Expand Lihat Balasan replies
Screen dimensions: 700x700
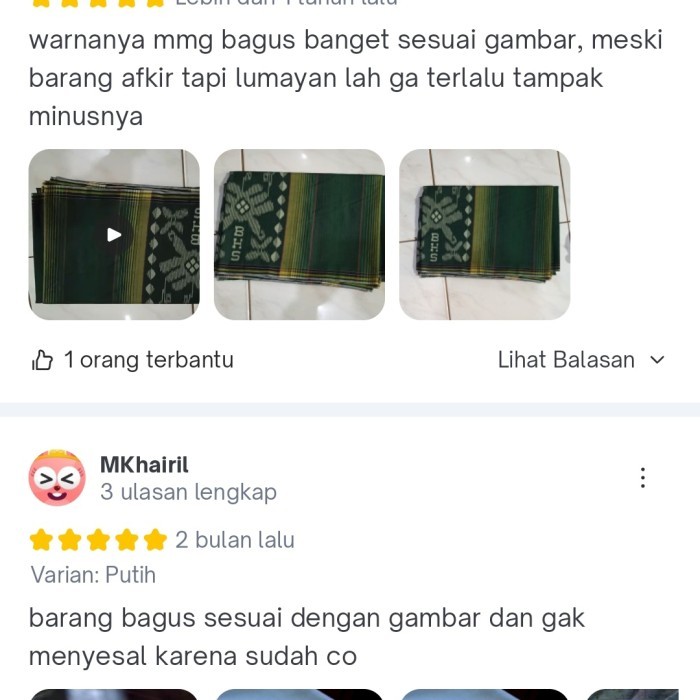point(581,360)
